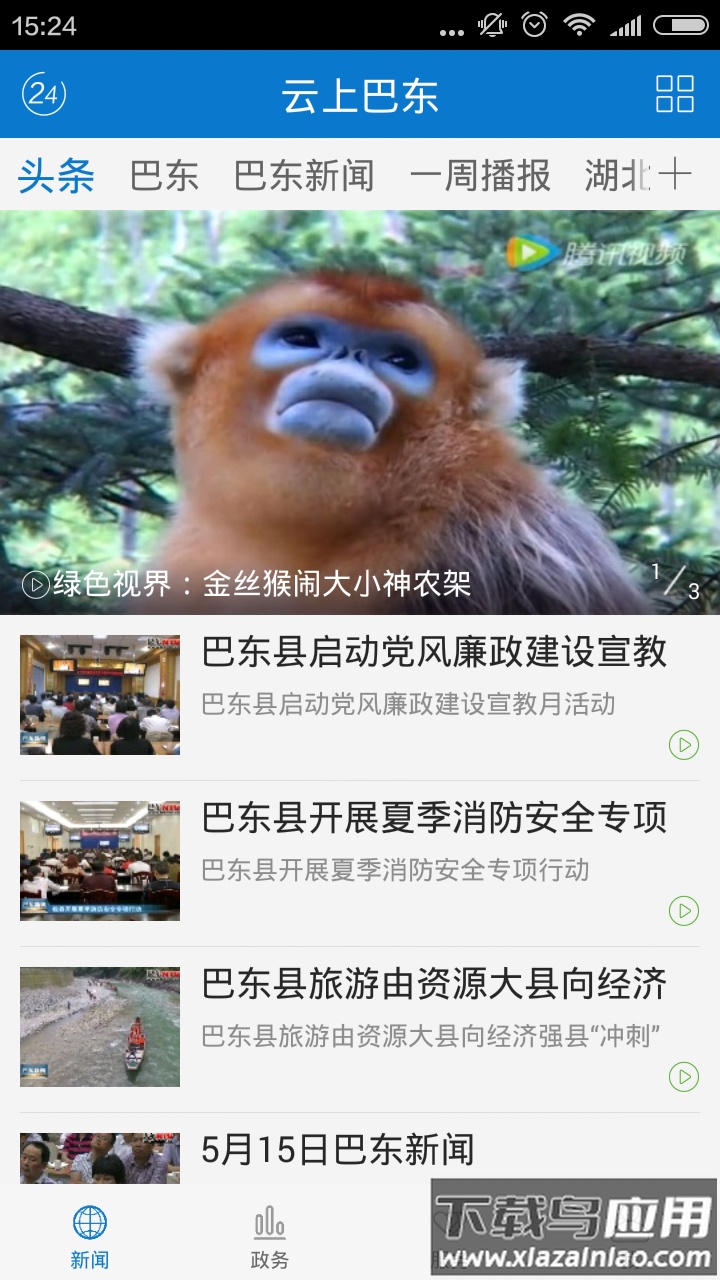Click the Wi-Fi icon in the status bar
Screen dimensions: 720x1280
(578, 24)
